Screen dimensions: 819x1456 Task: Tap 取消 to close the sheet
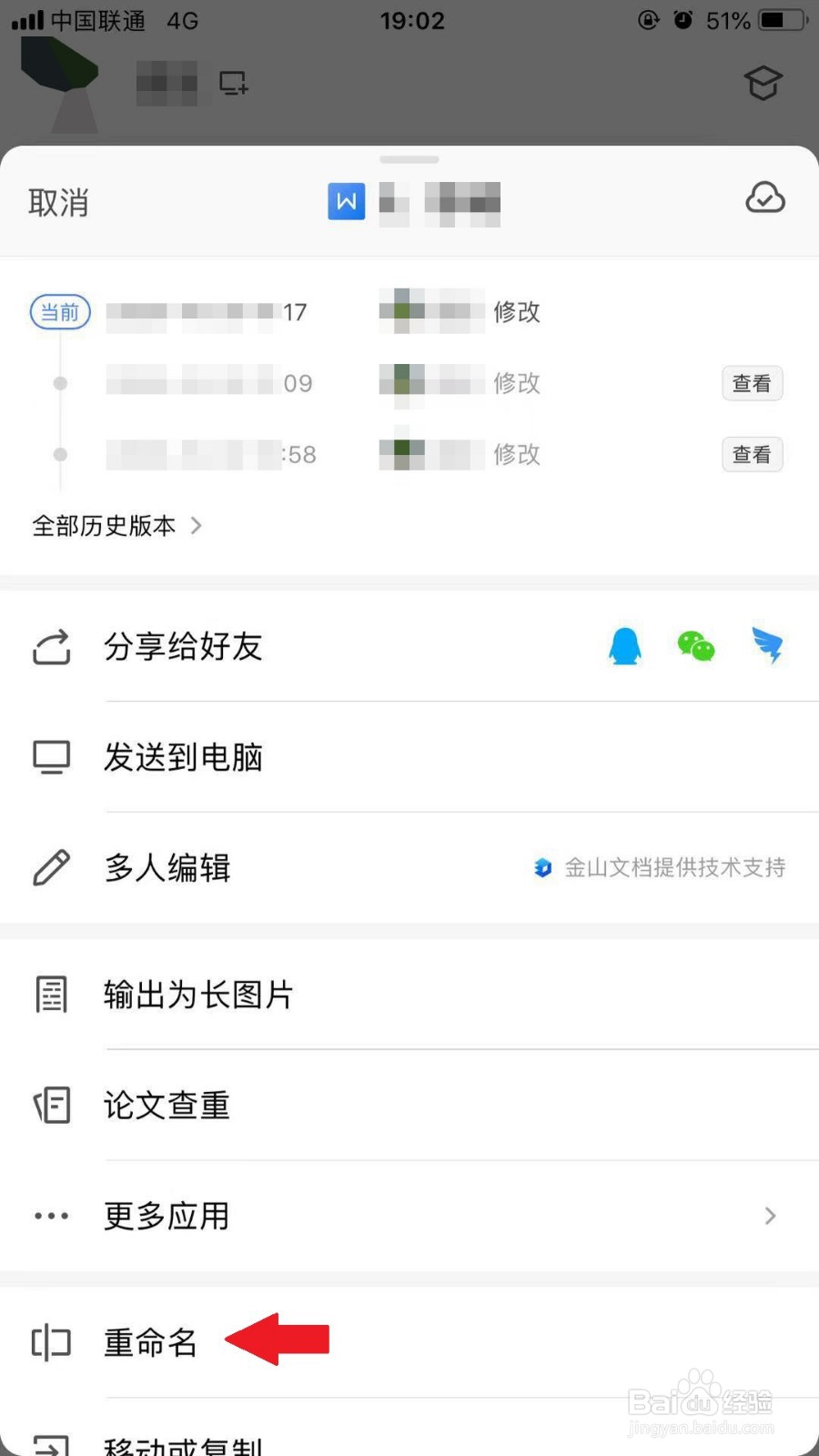(58, 202)
